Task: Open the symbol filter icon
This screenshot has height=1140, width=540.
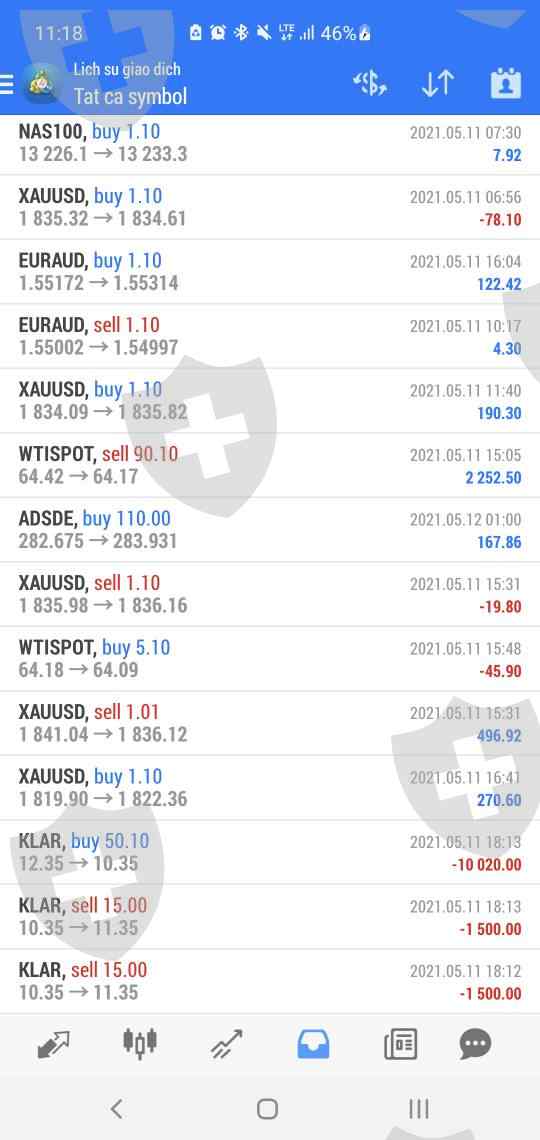Action: [370, 84]
